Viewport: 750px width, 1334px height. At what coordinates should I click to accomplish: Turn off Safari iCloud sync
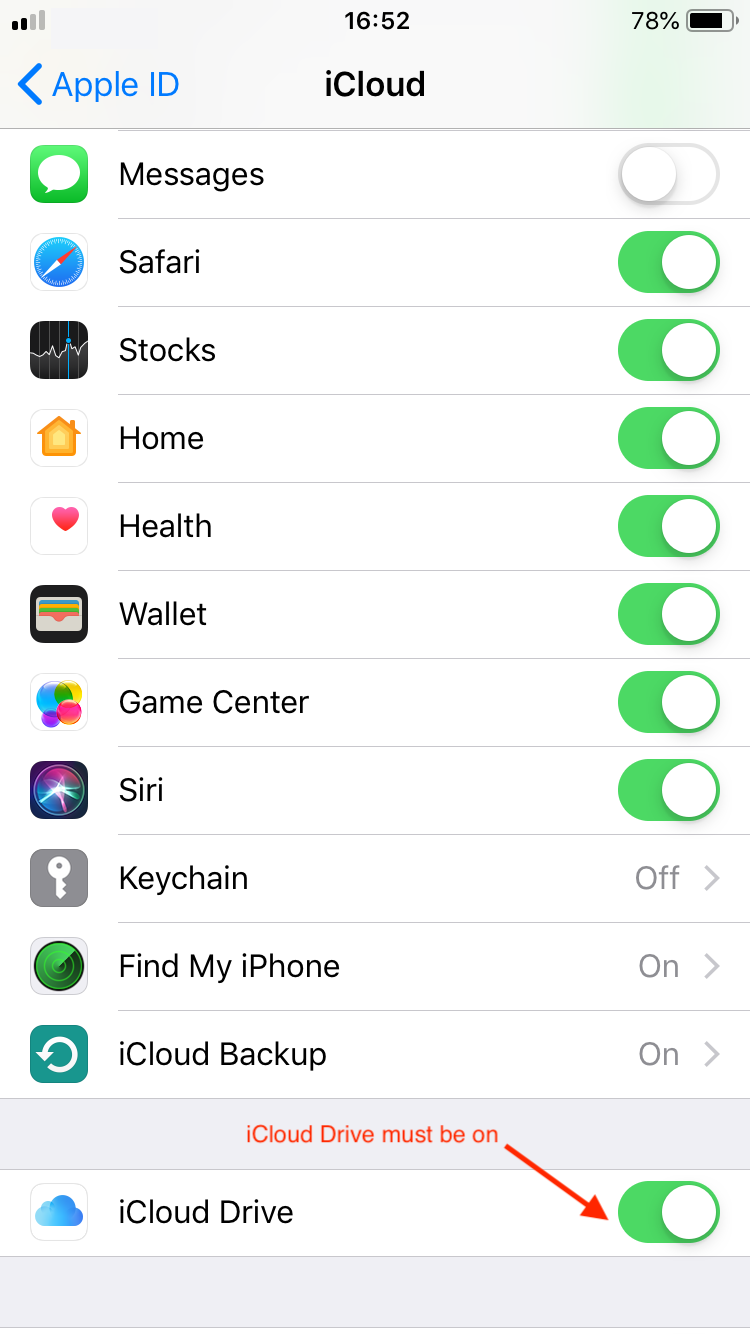(x=668, y=262)
